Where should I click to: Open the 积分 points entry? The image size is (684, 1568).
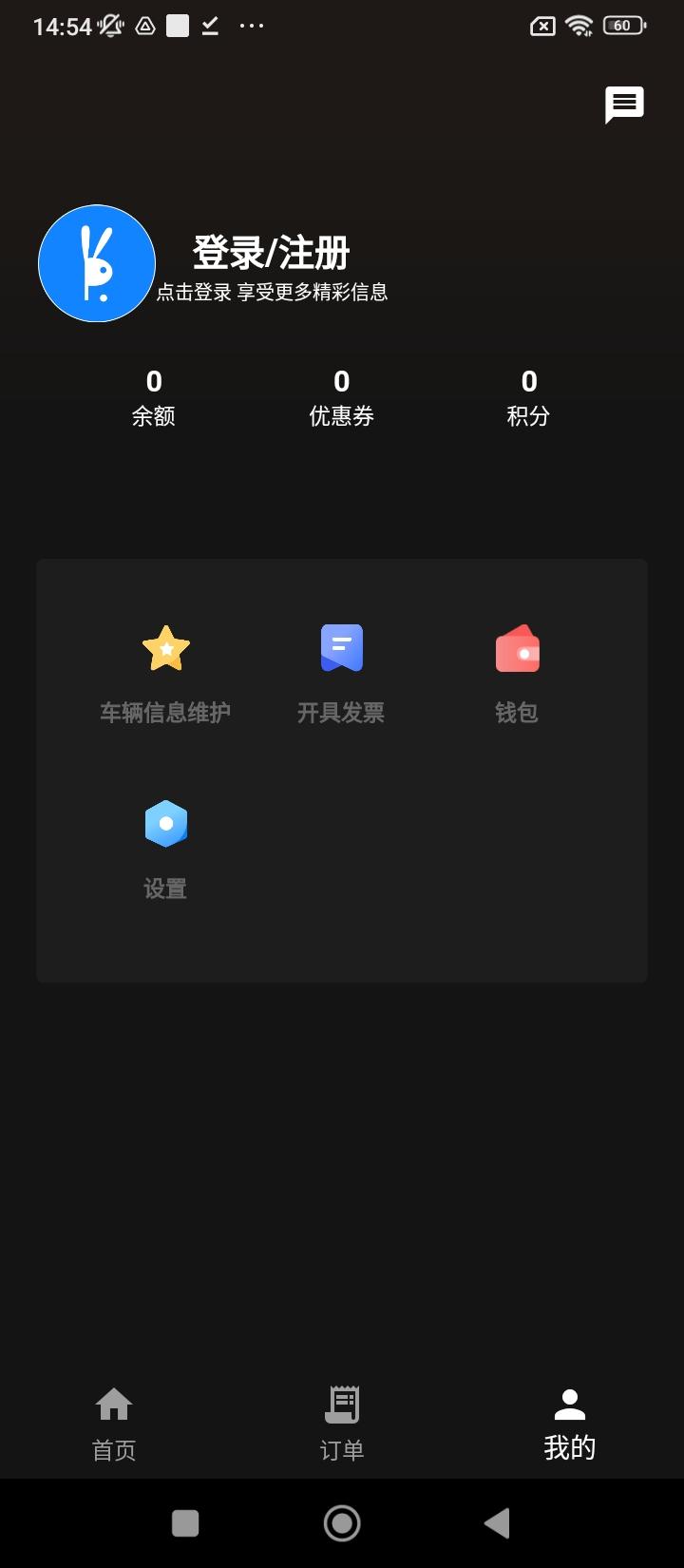tap(529, 397)
